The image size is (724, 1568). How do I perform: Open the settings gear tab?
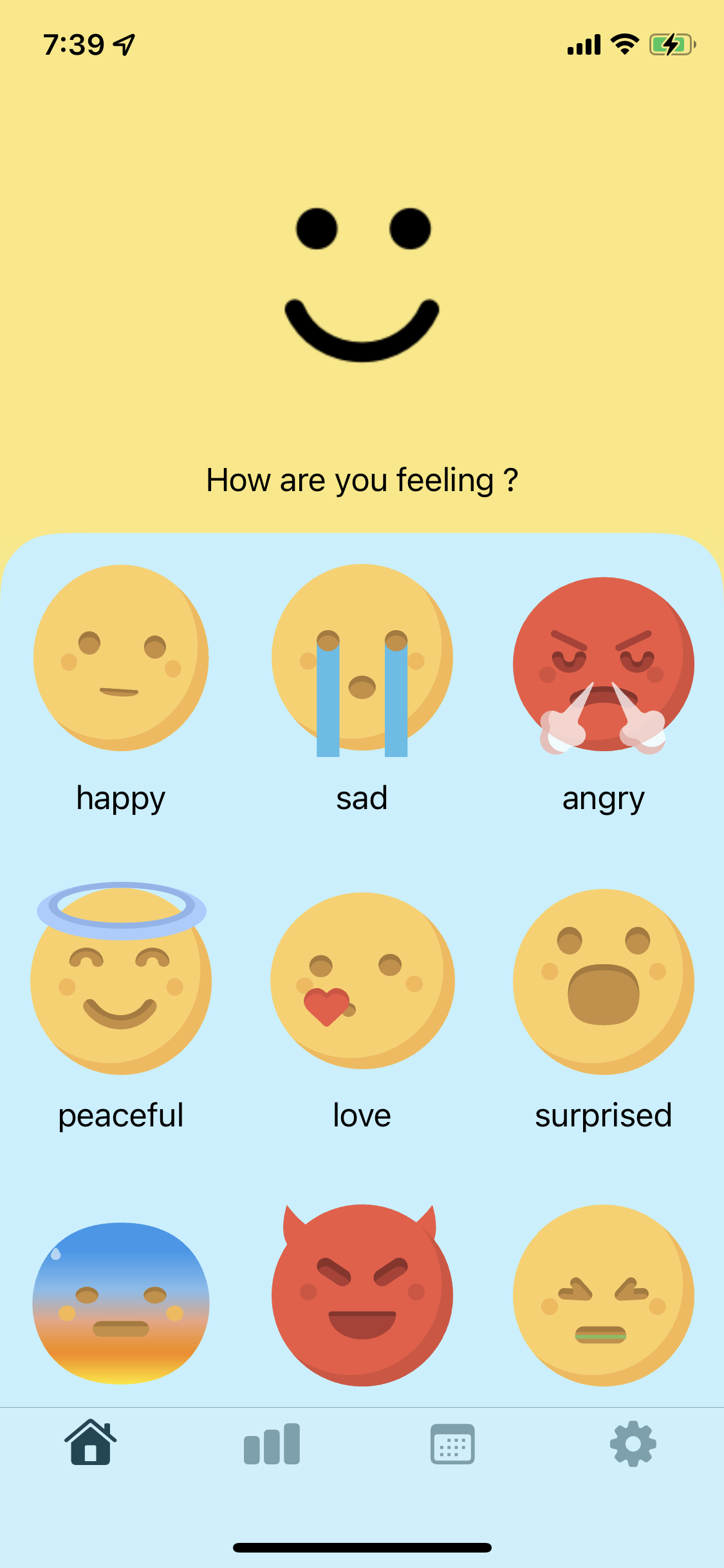[633, 1444]
